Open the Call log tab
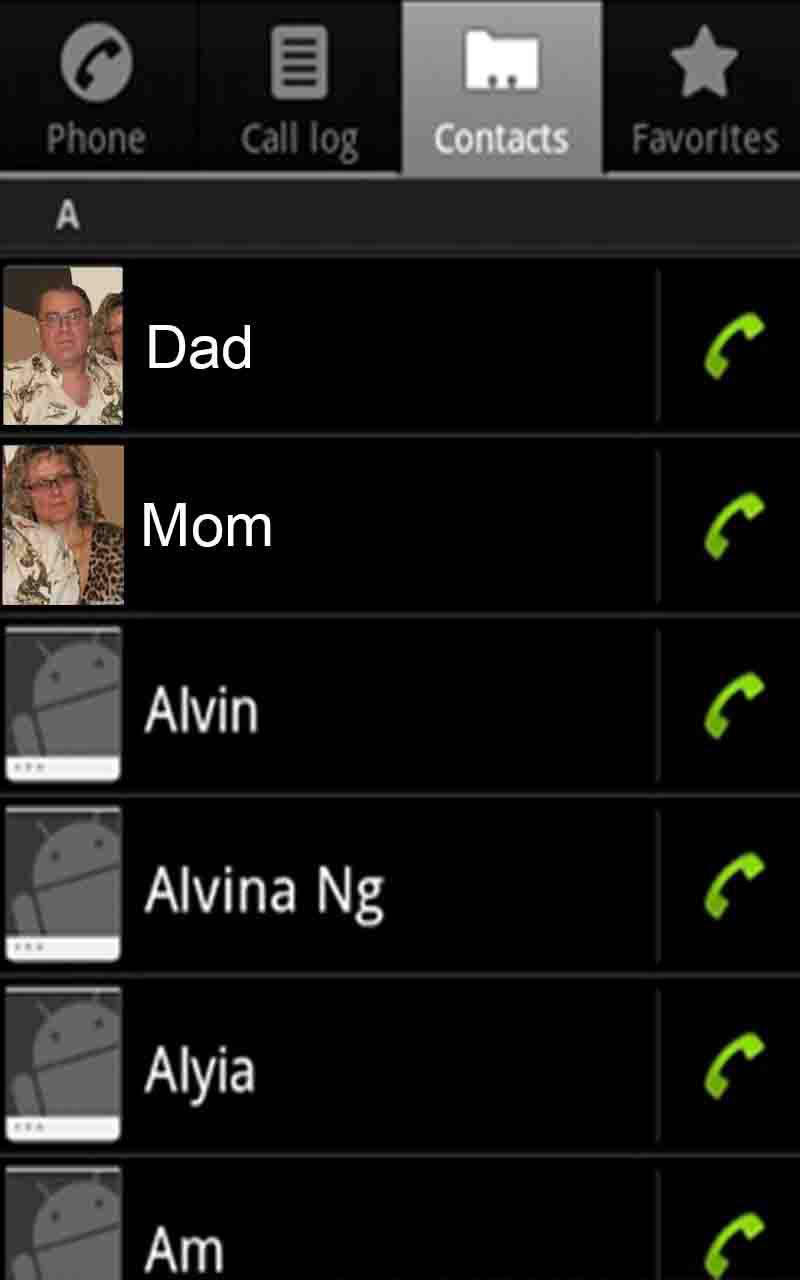This screenshot has height=1280, width=800. pos(299,90)
